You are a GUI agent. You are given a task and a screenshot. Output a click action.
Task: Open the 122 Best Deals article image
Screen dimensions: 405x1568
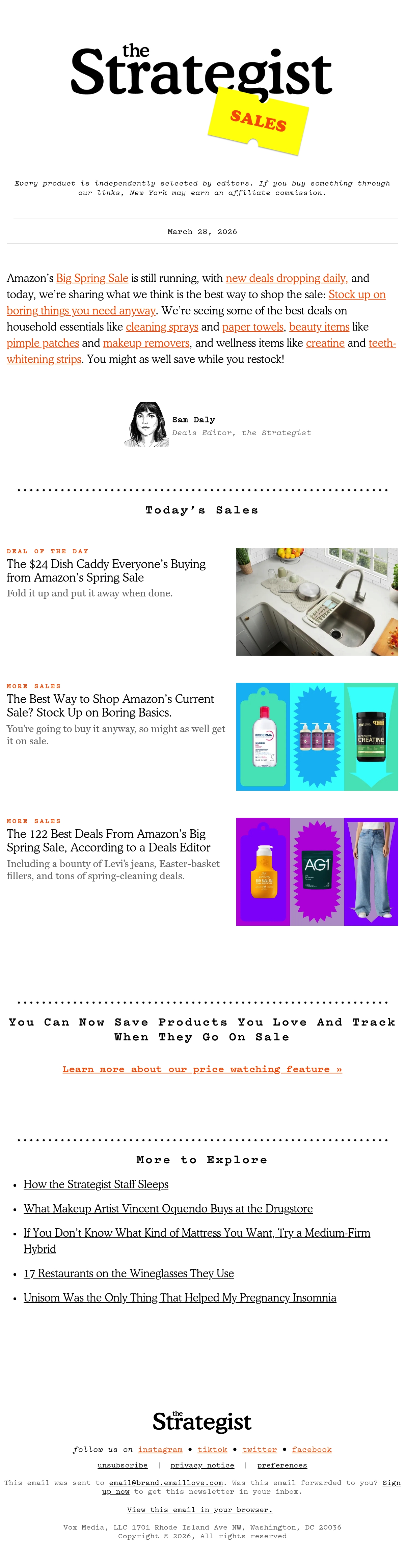pos(317,871)
